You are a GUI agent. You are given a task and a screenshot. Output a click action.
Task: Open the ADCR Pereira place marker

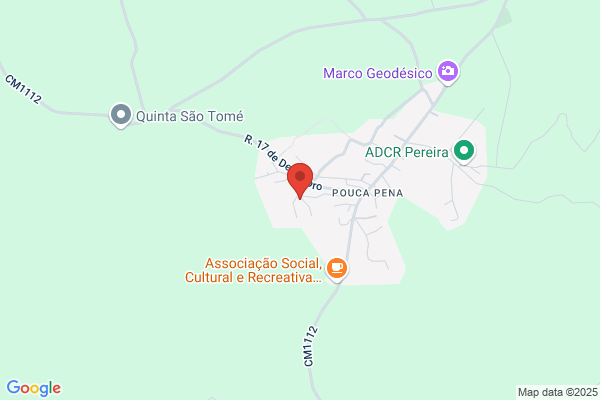[463, 151]
